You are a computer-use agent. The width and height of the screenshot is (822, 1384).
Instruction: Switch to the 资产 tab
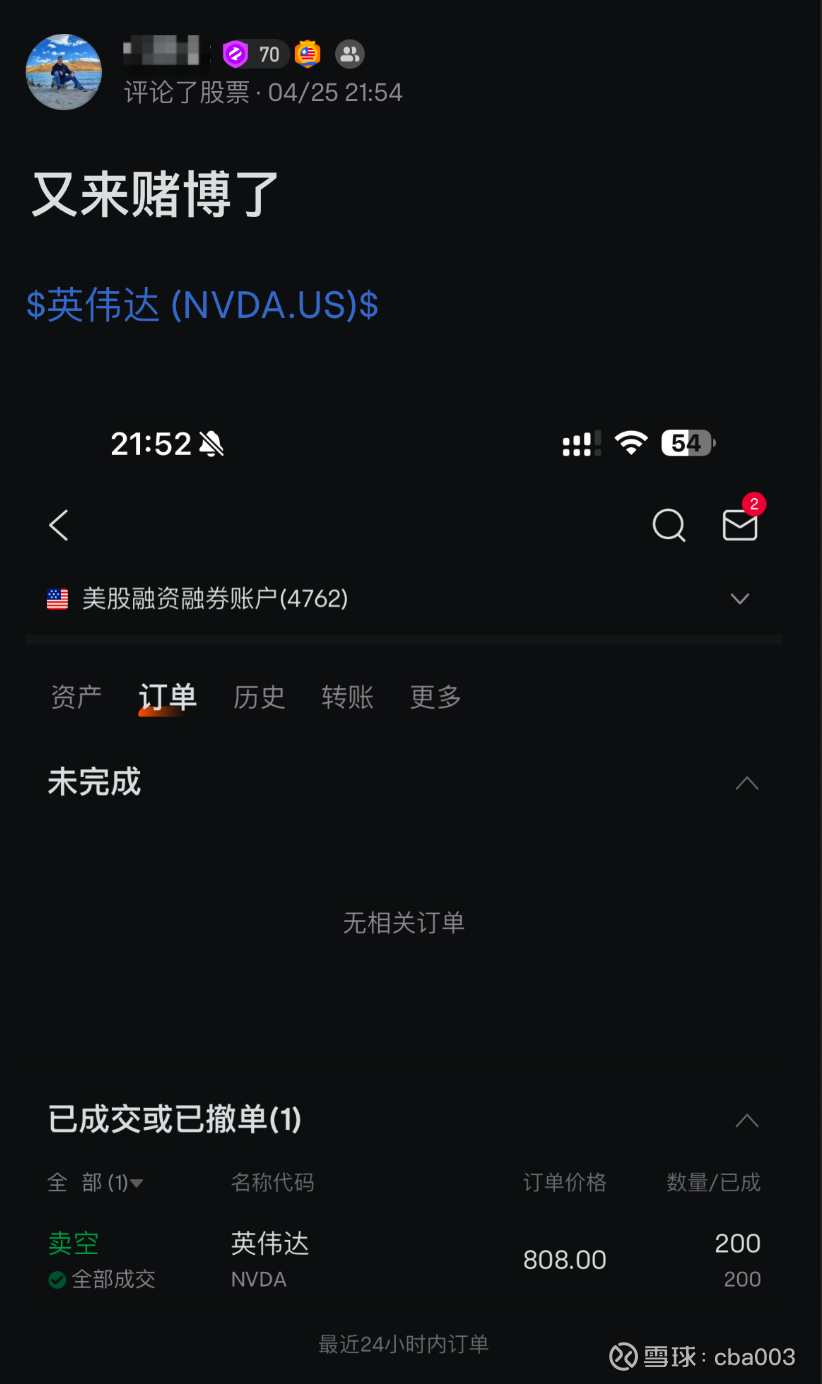point(75,697)
